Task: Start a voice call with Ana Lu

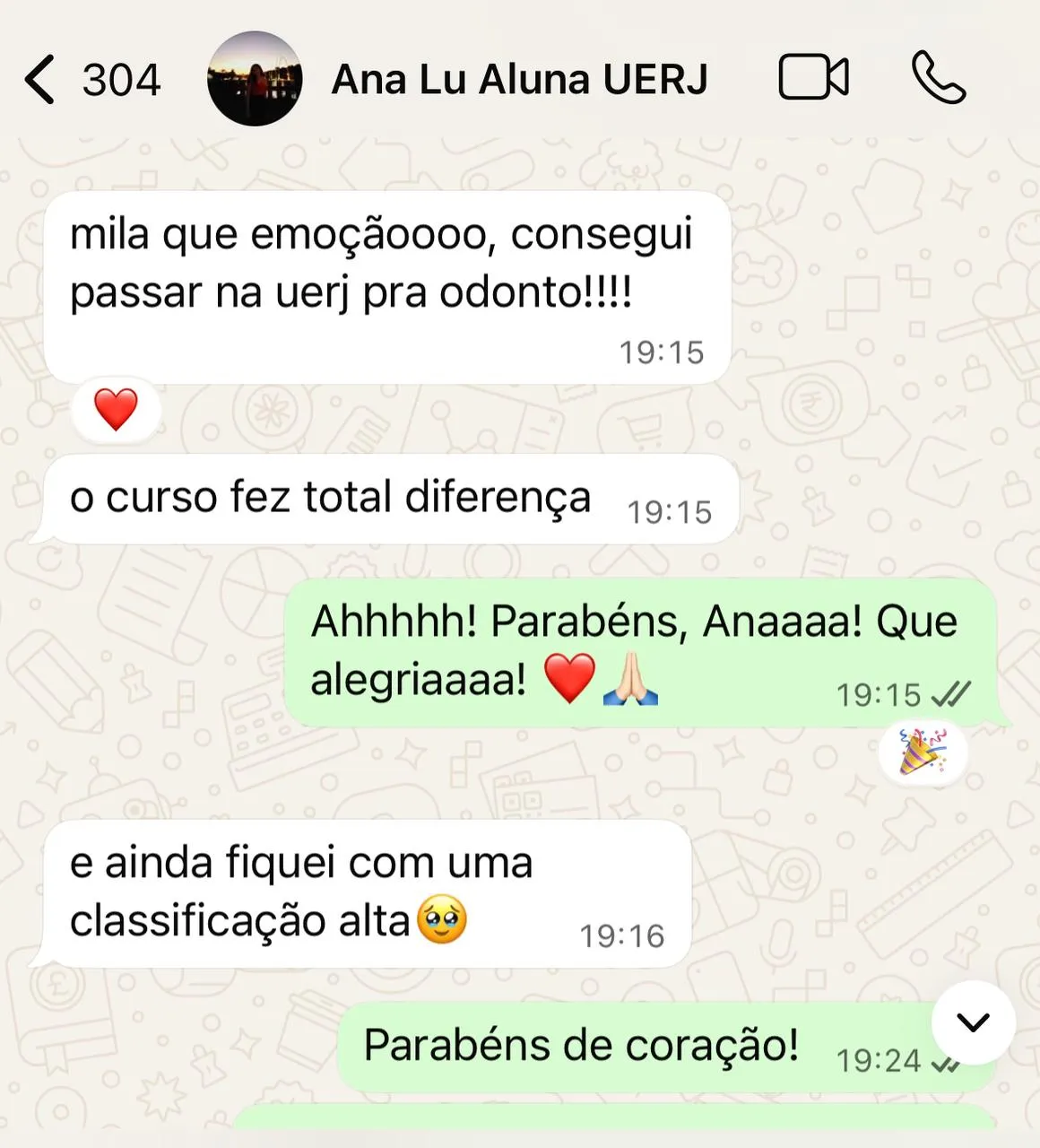Action: tap(940, 78)
